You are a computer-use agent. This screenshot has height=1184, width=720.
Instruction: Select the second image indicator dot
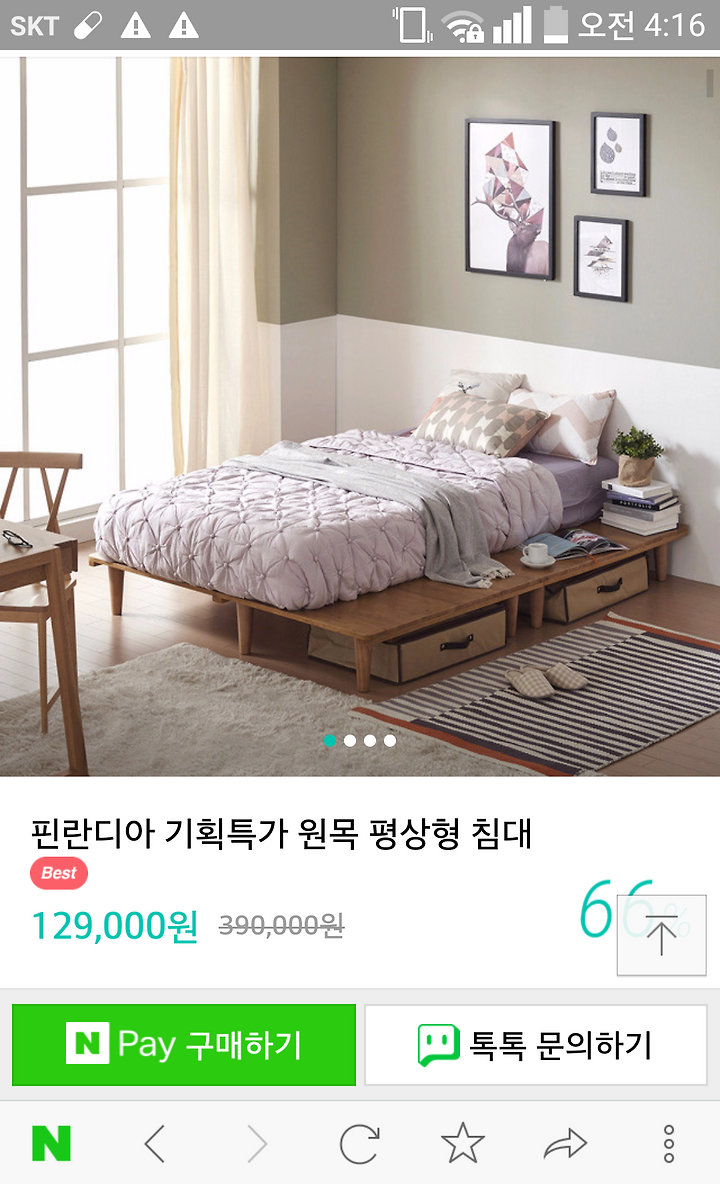pyautogui.click(x=349, y=741)
